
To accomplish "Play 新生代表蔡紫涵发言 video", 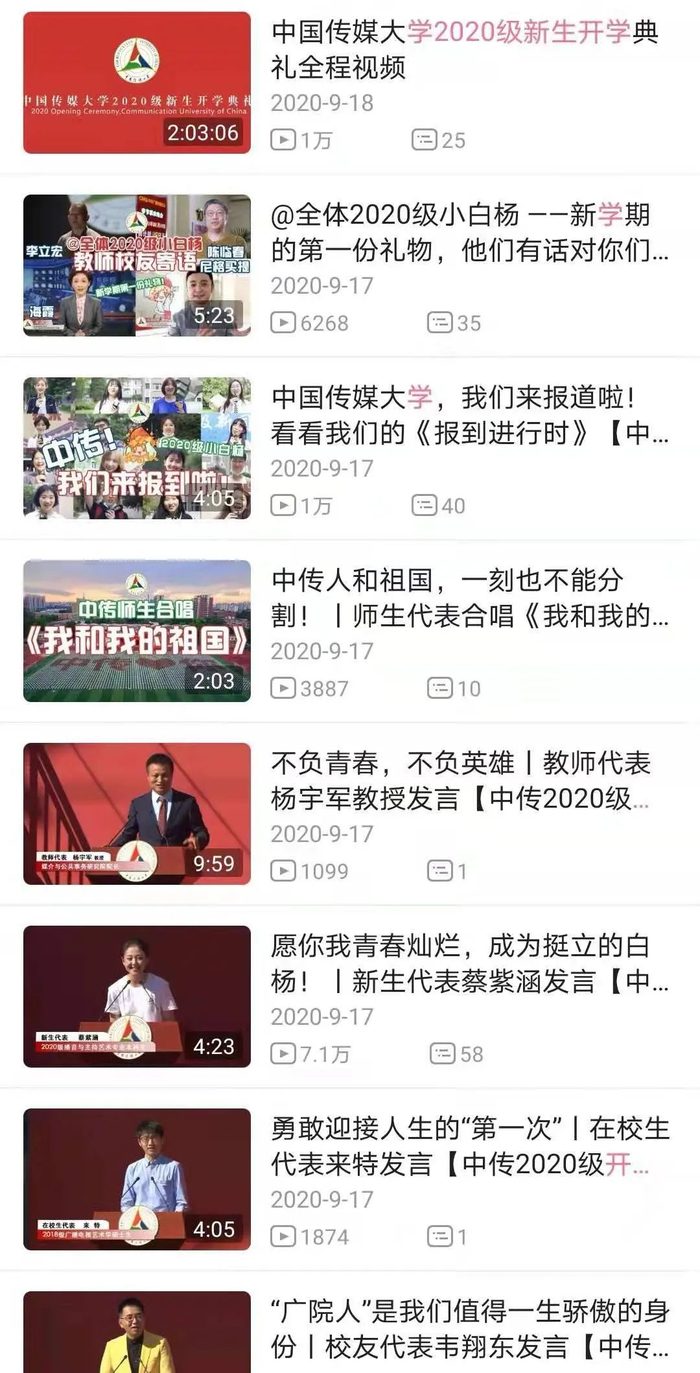I will 137,996.
